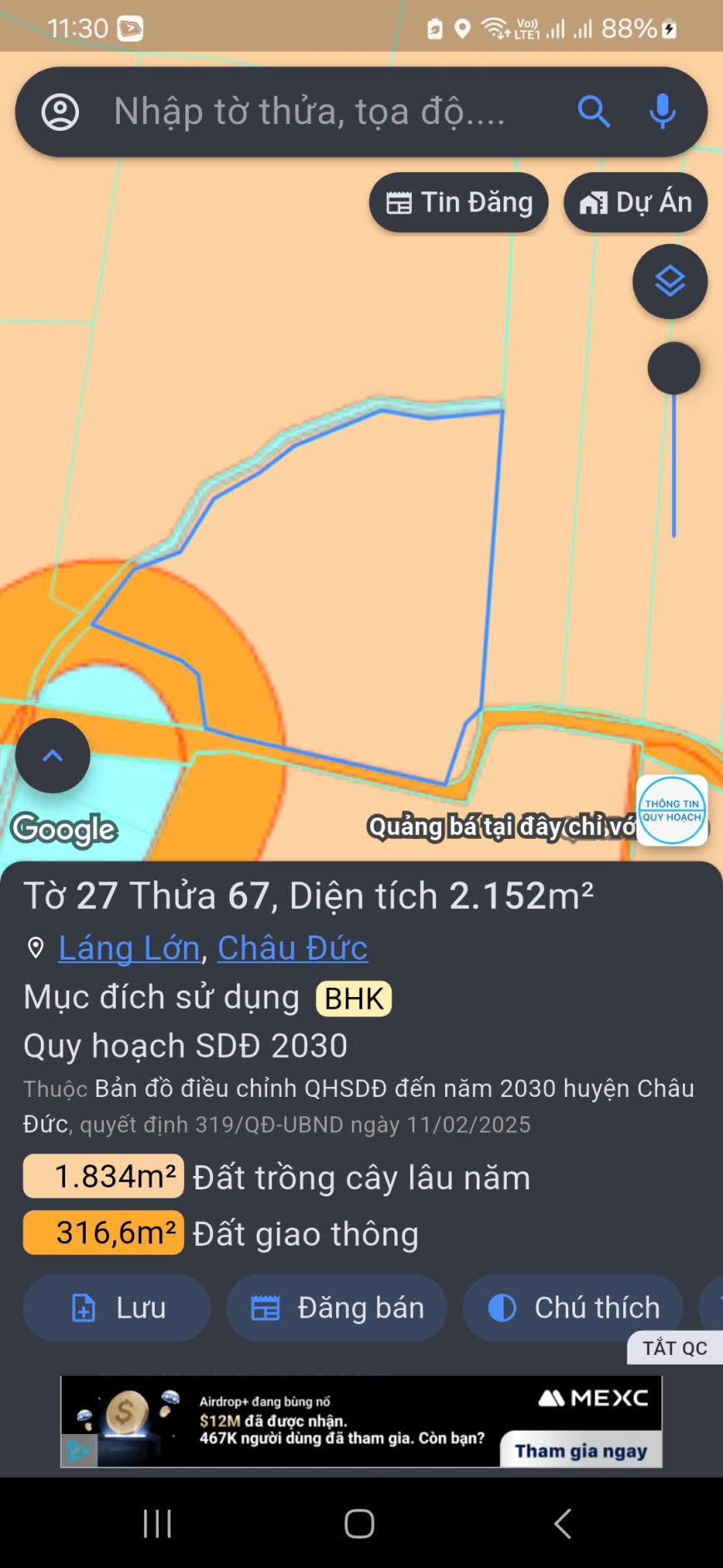Open the user profile icon
The width and height of the screenshot is (723, 1568).
(x=60, y=112)
